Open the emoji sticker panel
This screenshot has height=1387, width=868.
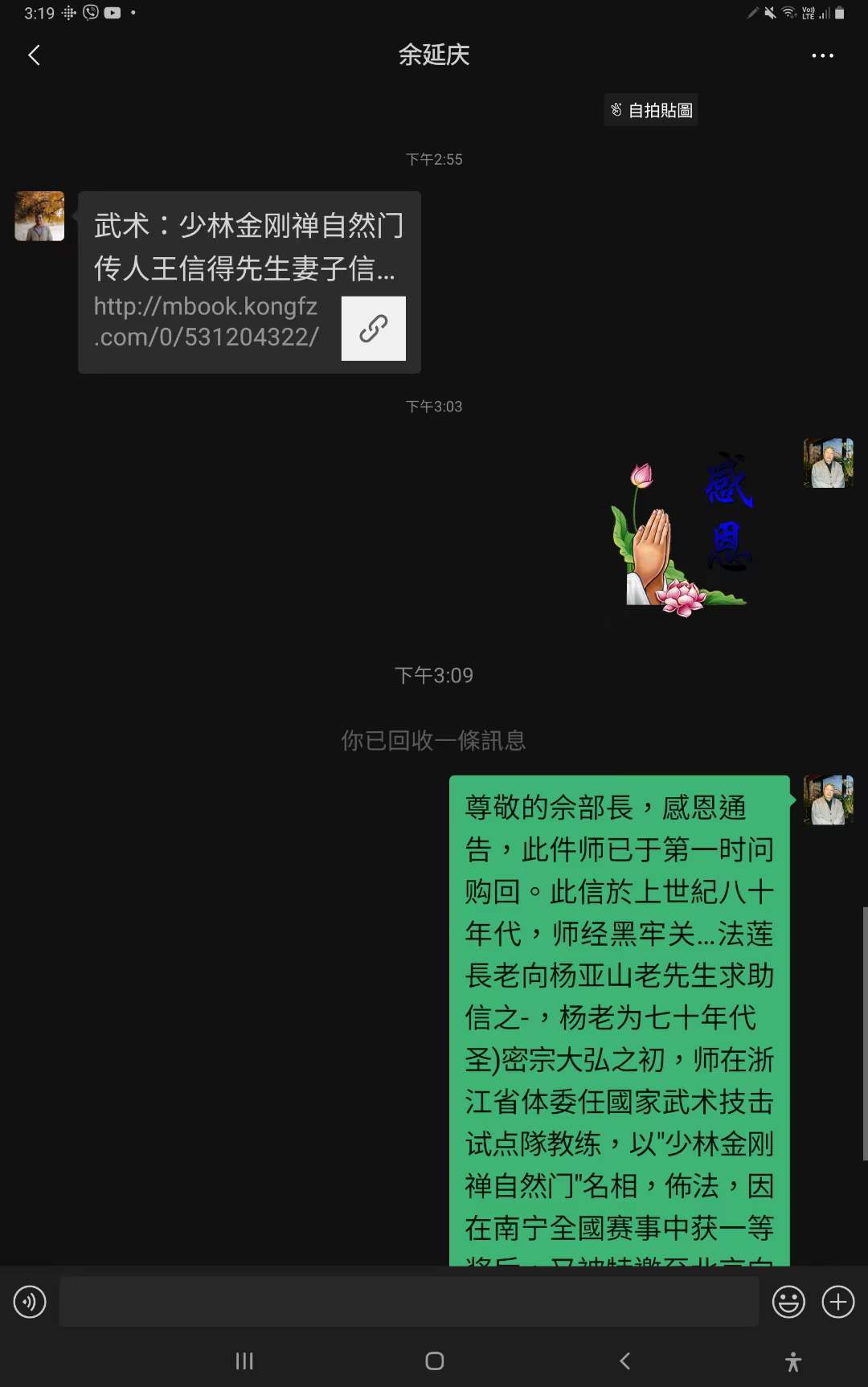(788, 1302)
